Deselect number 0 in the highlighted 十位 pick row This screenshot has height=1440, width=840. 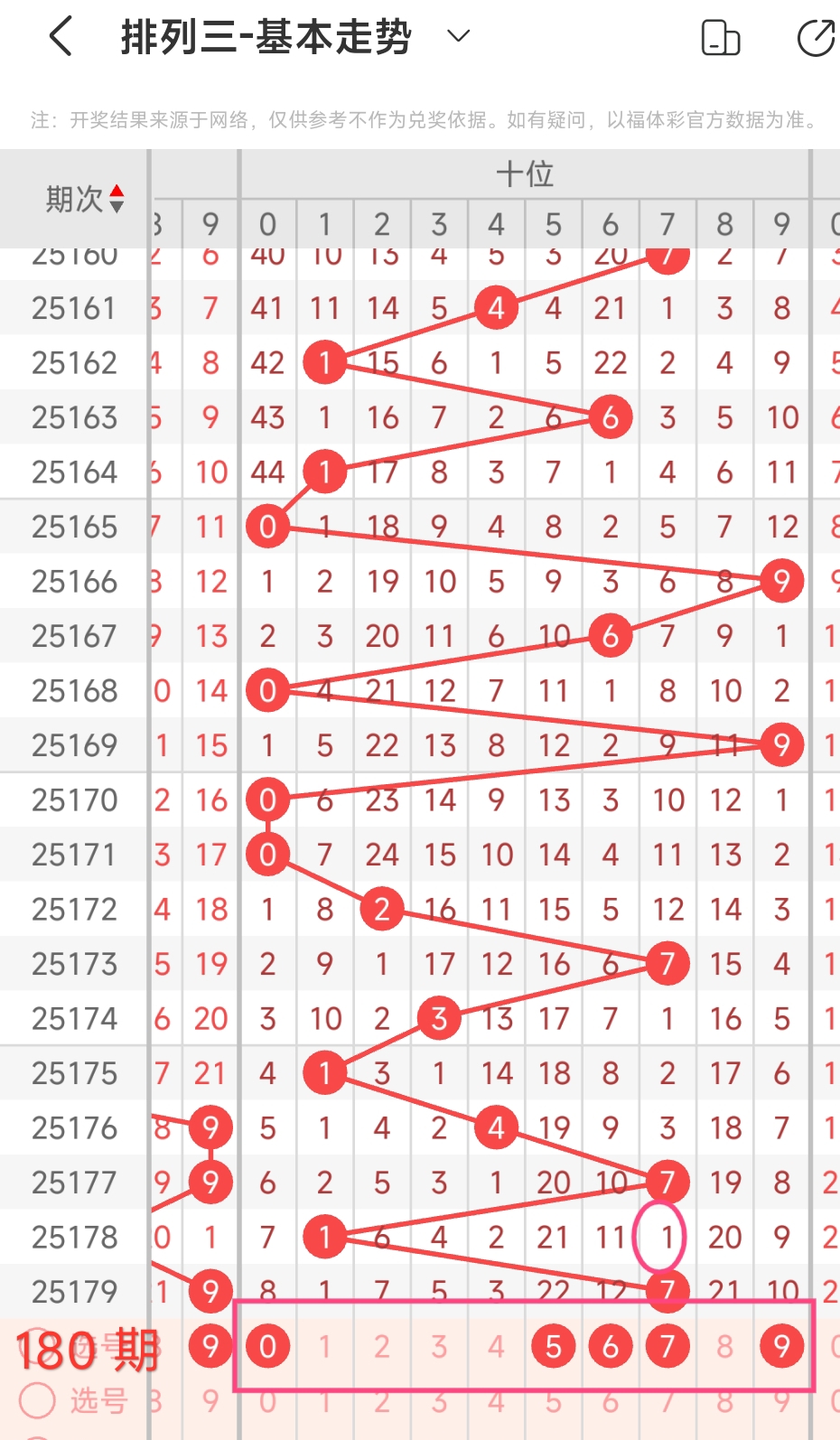[267, 1347]
